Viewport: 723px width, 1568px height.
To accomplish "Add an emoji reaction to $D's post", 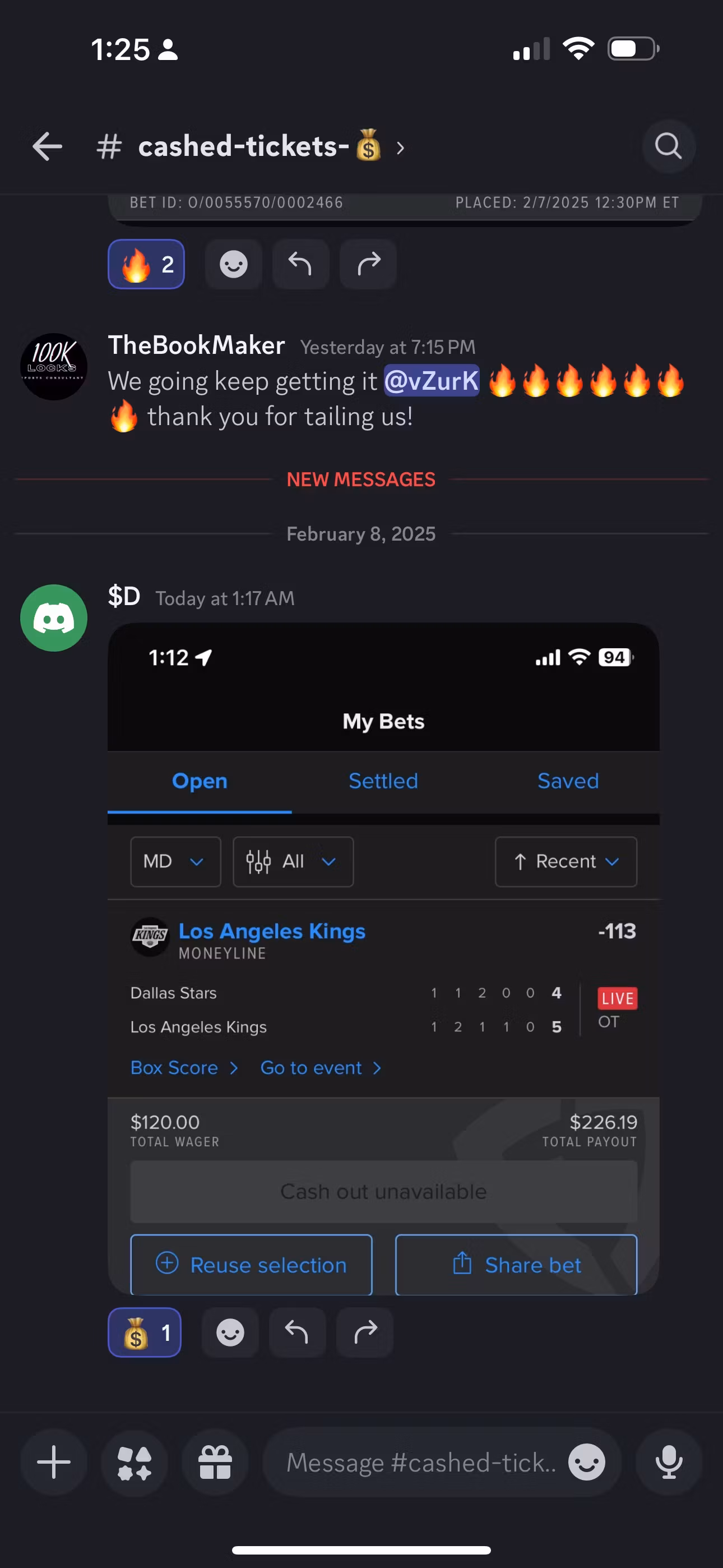I will 231,1332.
